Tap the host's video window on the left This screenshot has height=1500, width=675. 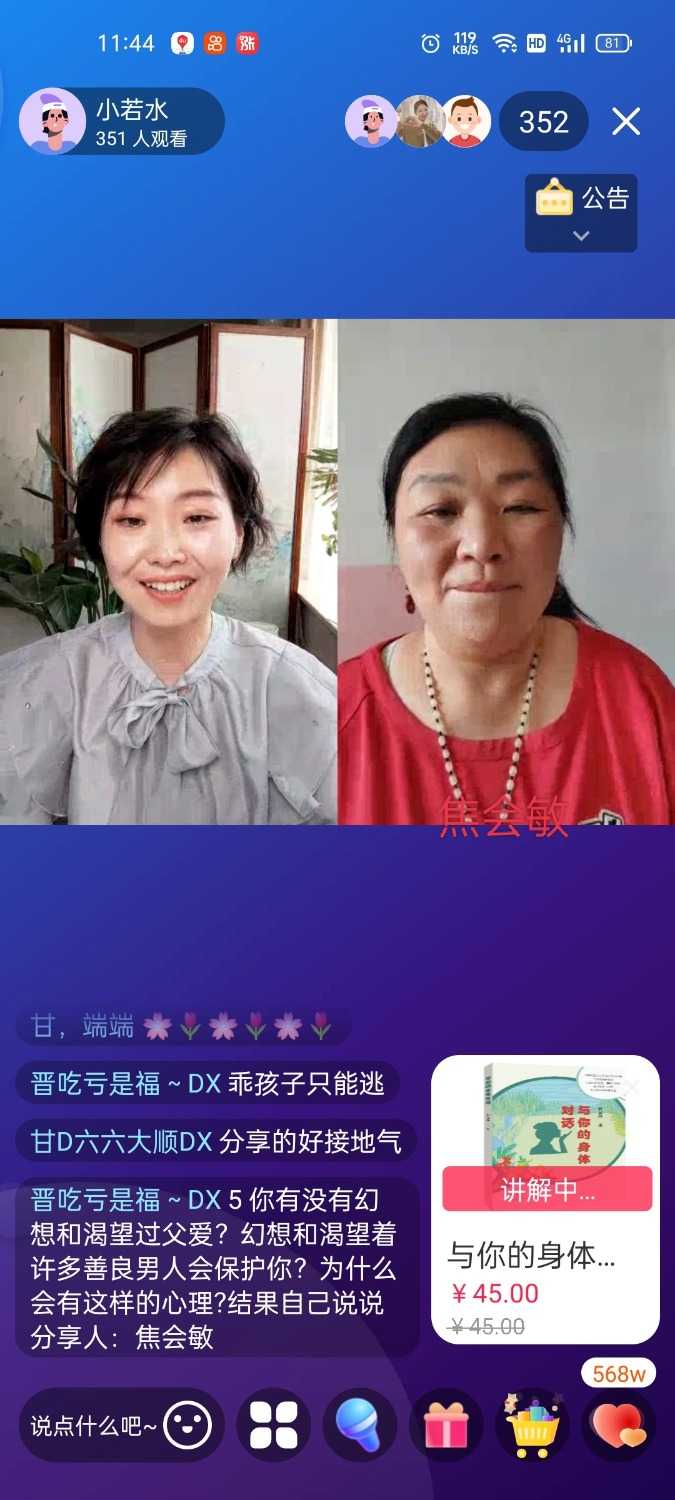[x=168, y=570]
